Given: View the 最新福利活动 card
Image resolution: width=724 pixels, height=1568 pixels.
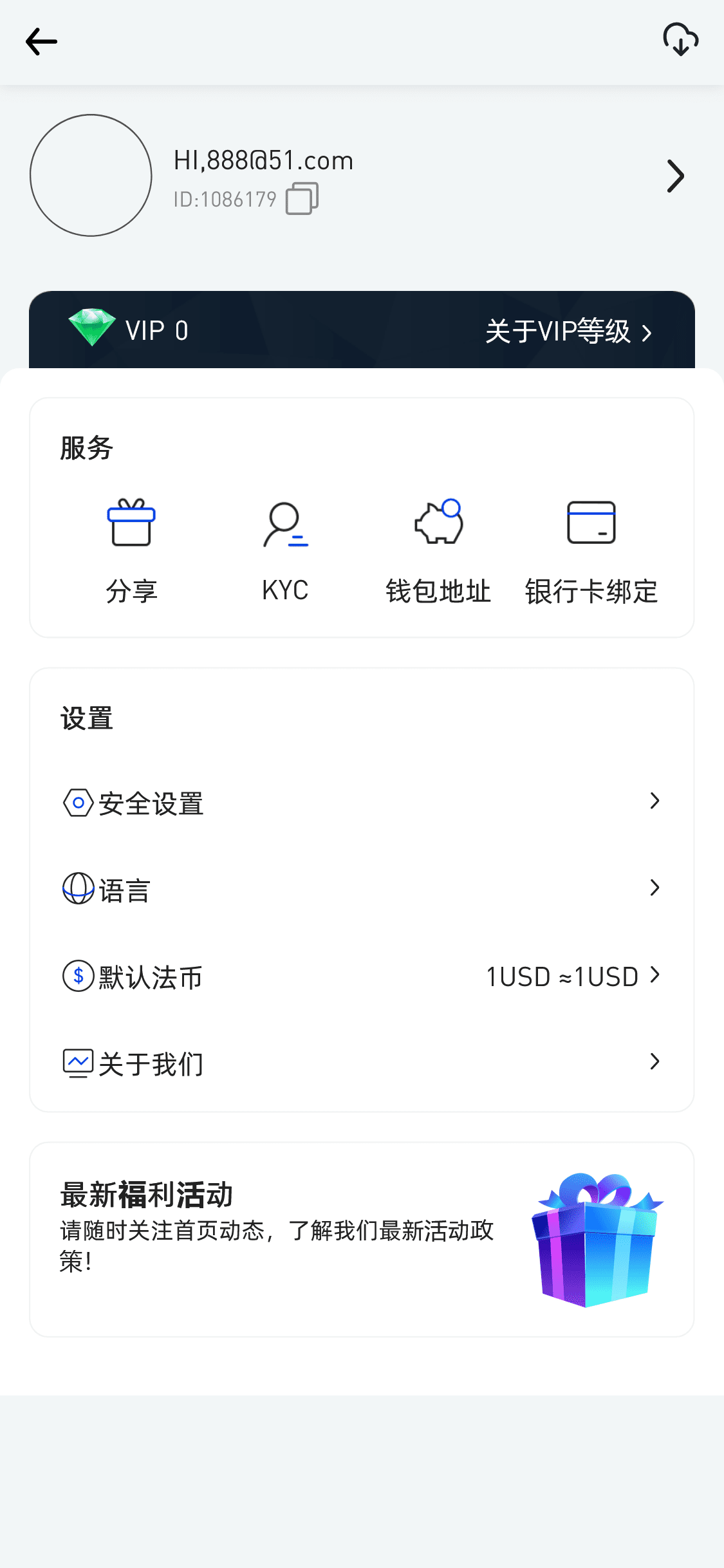Looking at the screenshot, I should click(x=362, y=1239).
